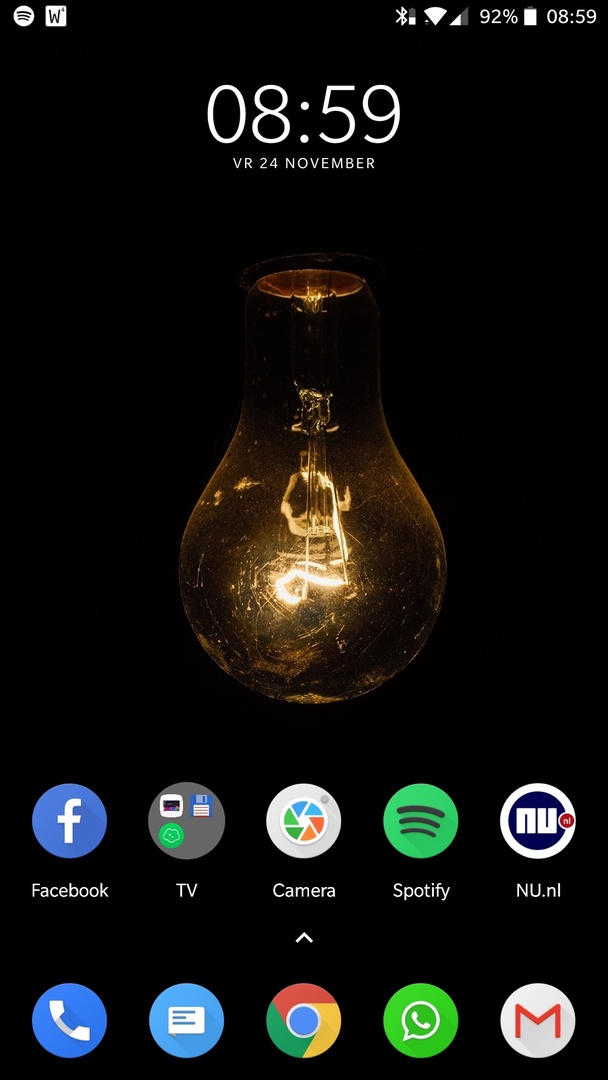Open the Messages app

click(x=187, y=1020)
